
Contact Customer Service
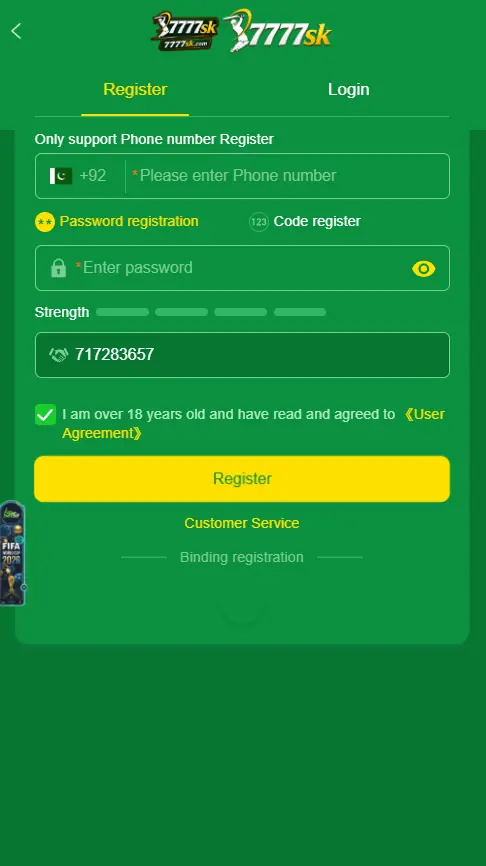(242, 523)
